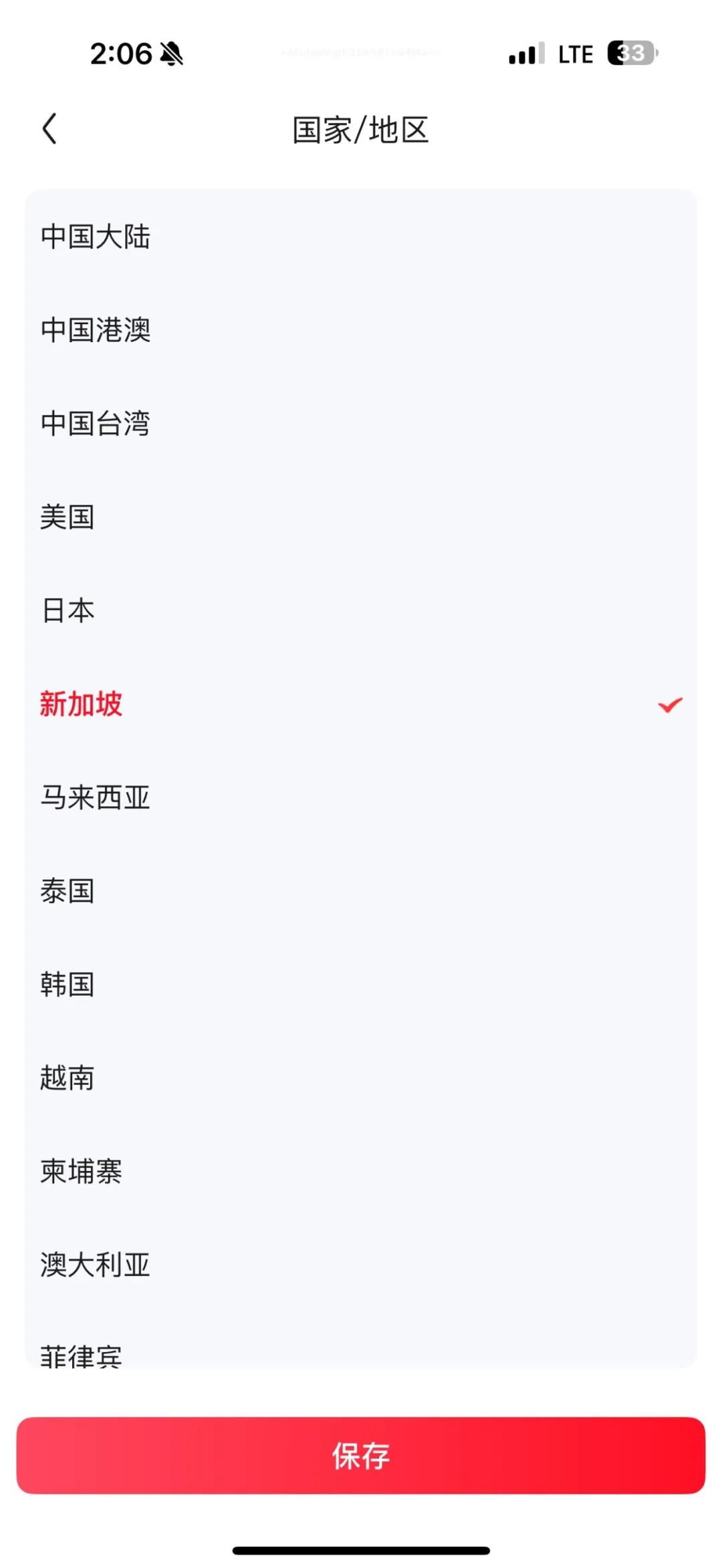Viewport: 722px width, 1568px height.
Task: Save the region with 保存
Action: 361,1455
